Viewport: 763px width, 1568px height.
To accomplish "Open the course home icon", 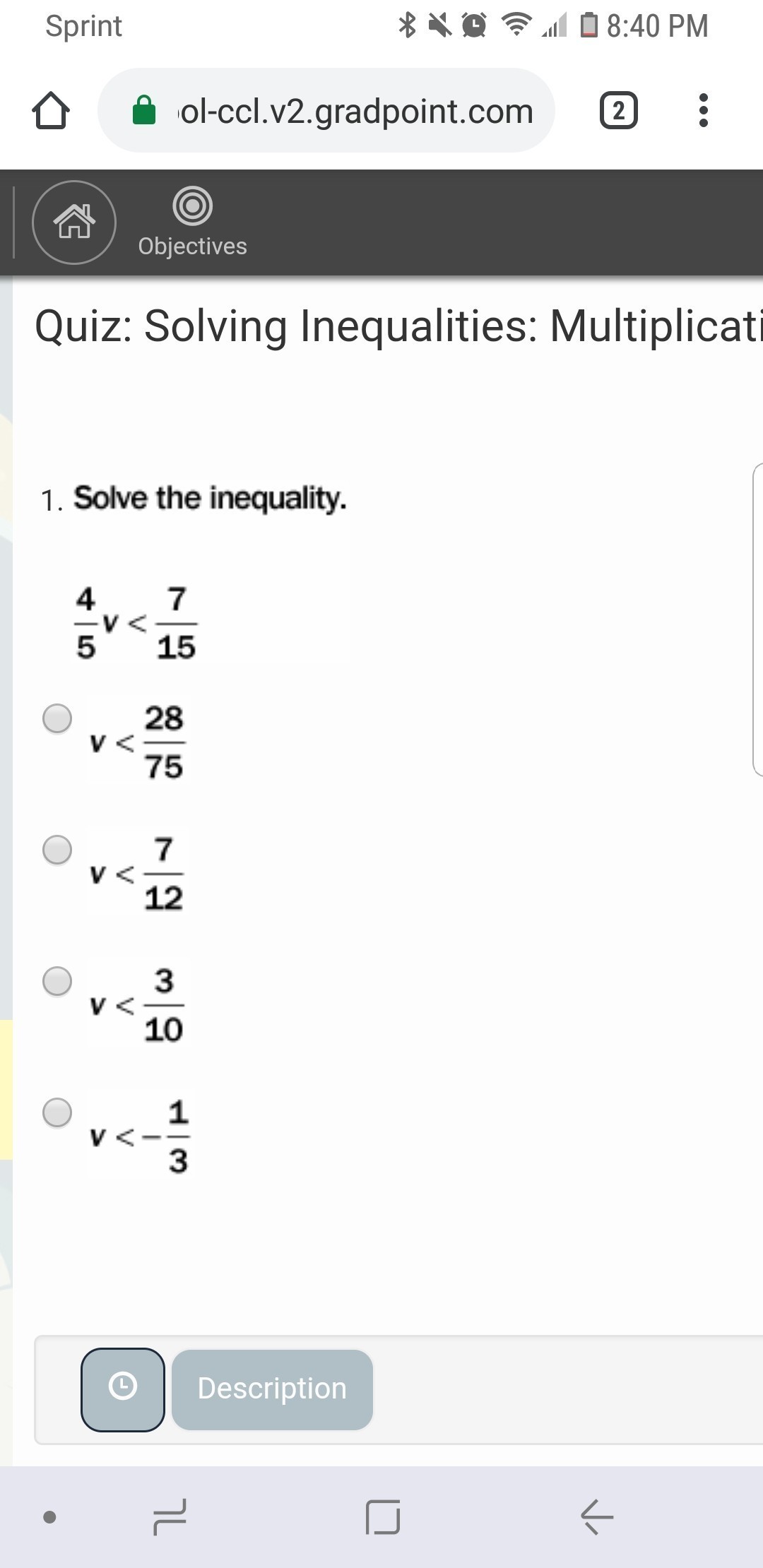I will click(x=74, y=222).
